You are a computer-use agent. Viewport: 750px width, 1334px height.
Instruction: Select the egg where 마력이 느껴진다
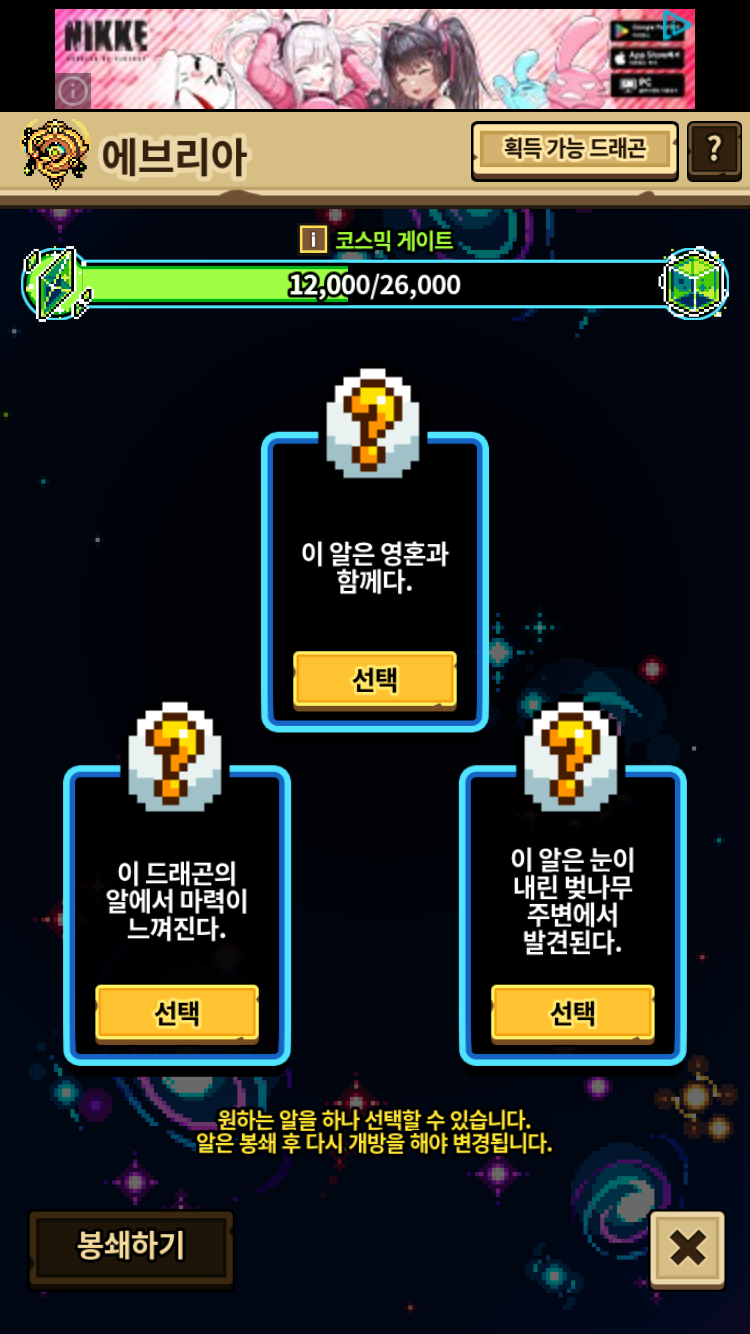(x=177, y=1013)
